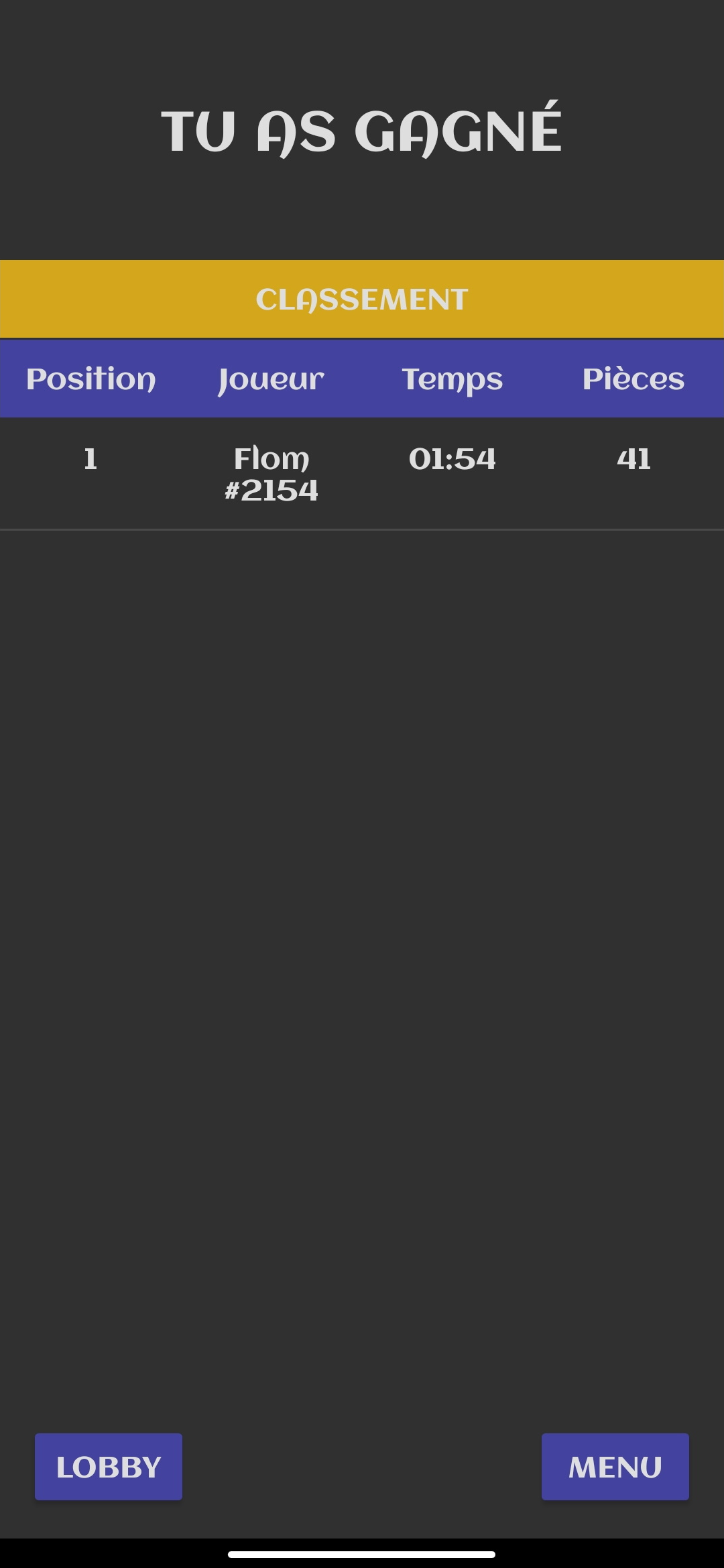Return to the lobby
The image size is (724, 1568).
[109, 1467]
